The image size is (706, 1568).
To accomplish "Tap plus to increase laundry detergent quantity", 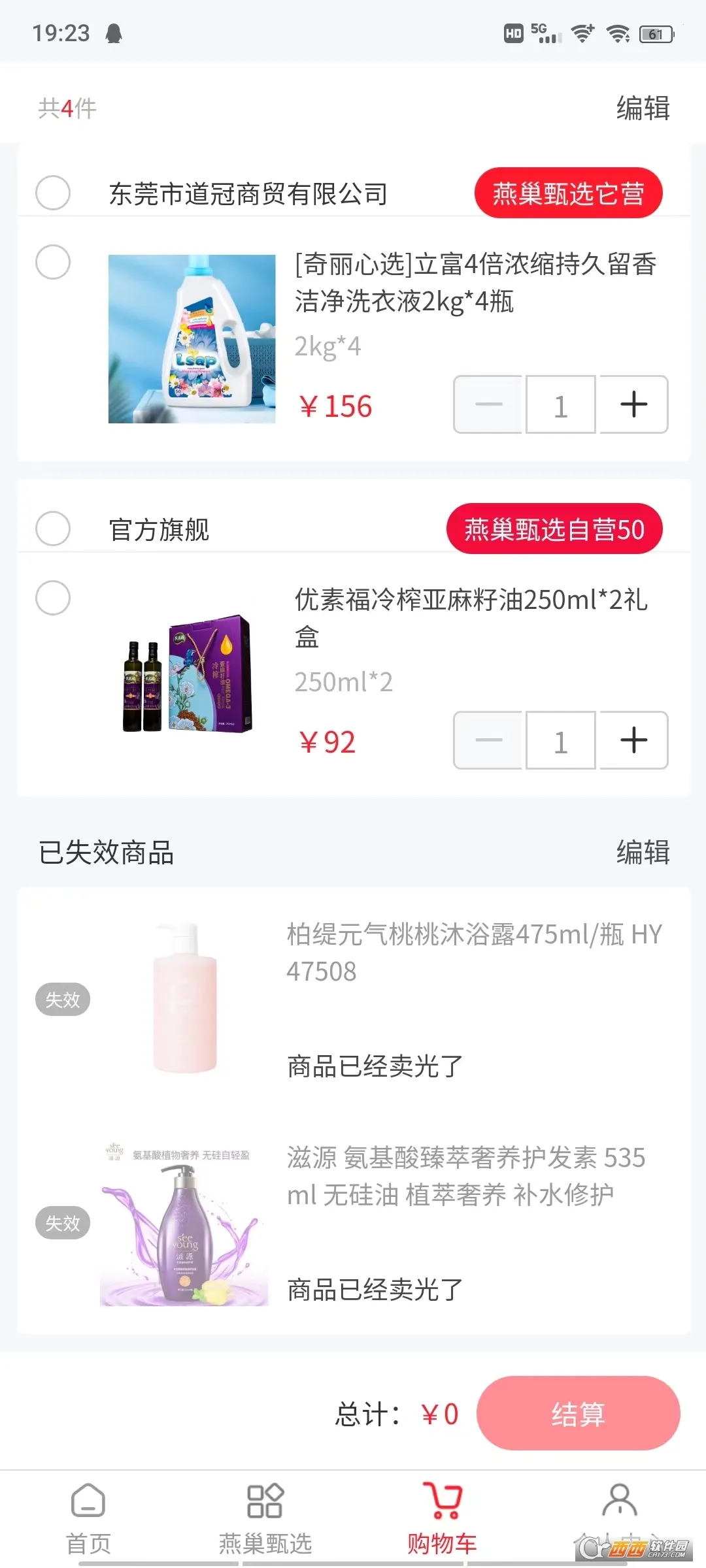I will pos(631,405).
